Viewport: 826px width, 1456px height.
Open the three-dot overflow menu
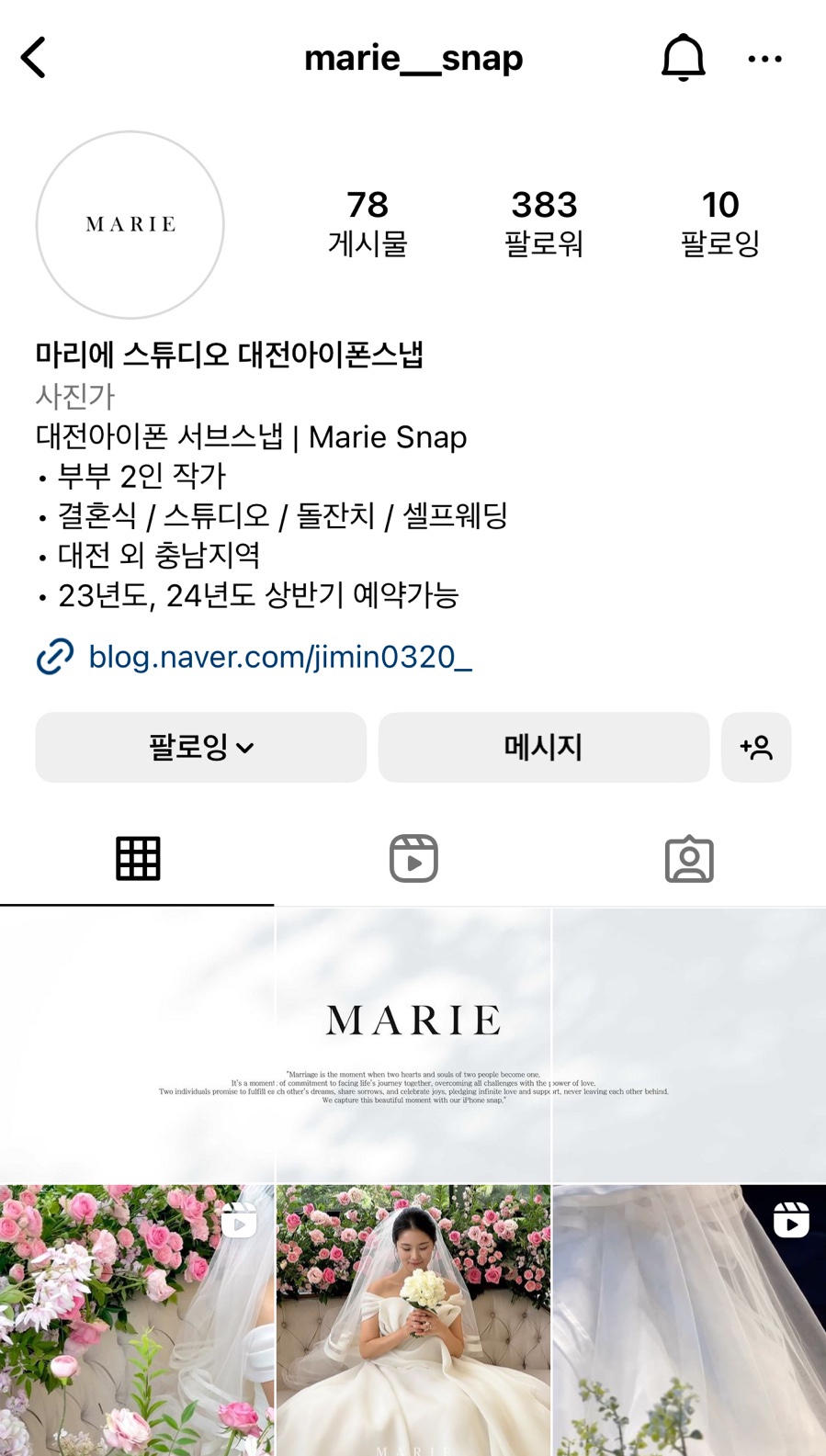(764, 59)
